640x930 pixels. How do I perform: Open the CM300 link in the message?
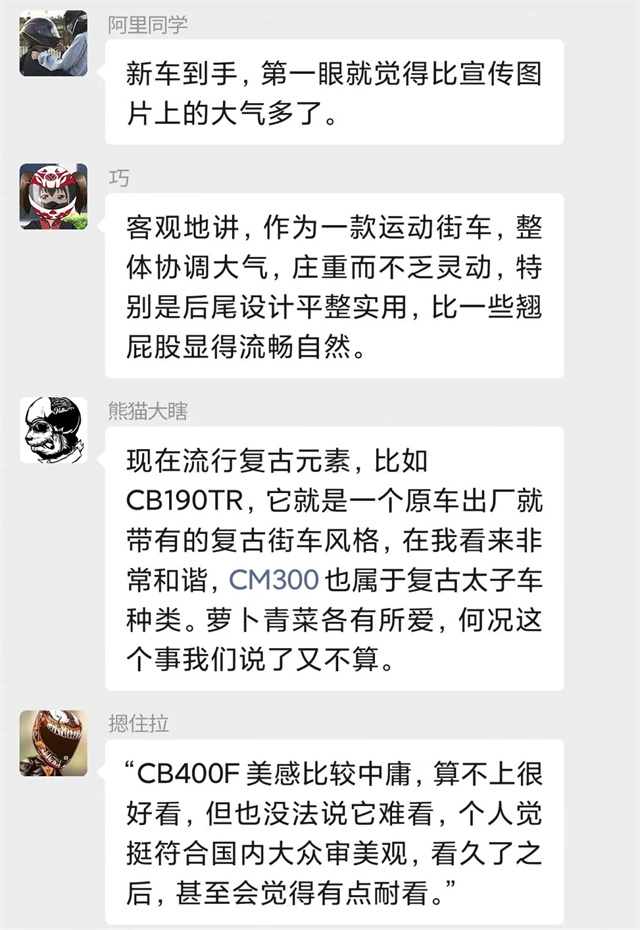(x=273, y=578)
